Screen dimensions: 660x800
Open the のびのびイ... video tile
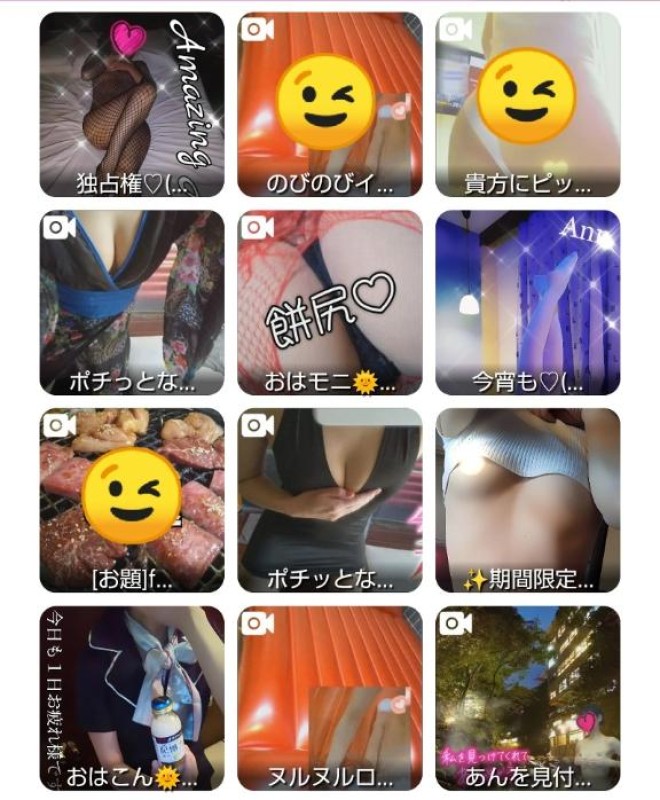pos(330,104)
